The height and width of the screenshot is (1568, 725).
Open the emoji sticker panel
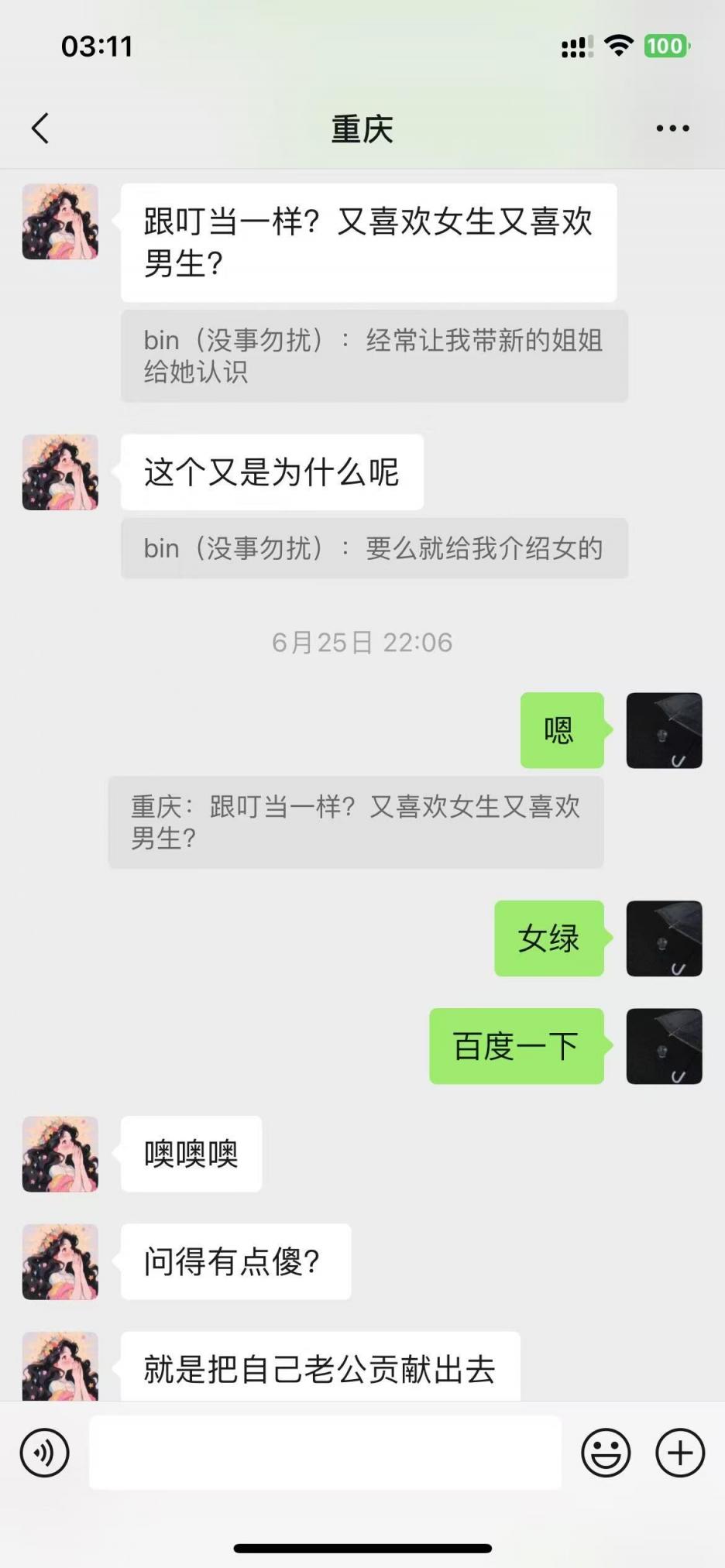(606, 1453)
